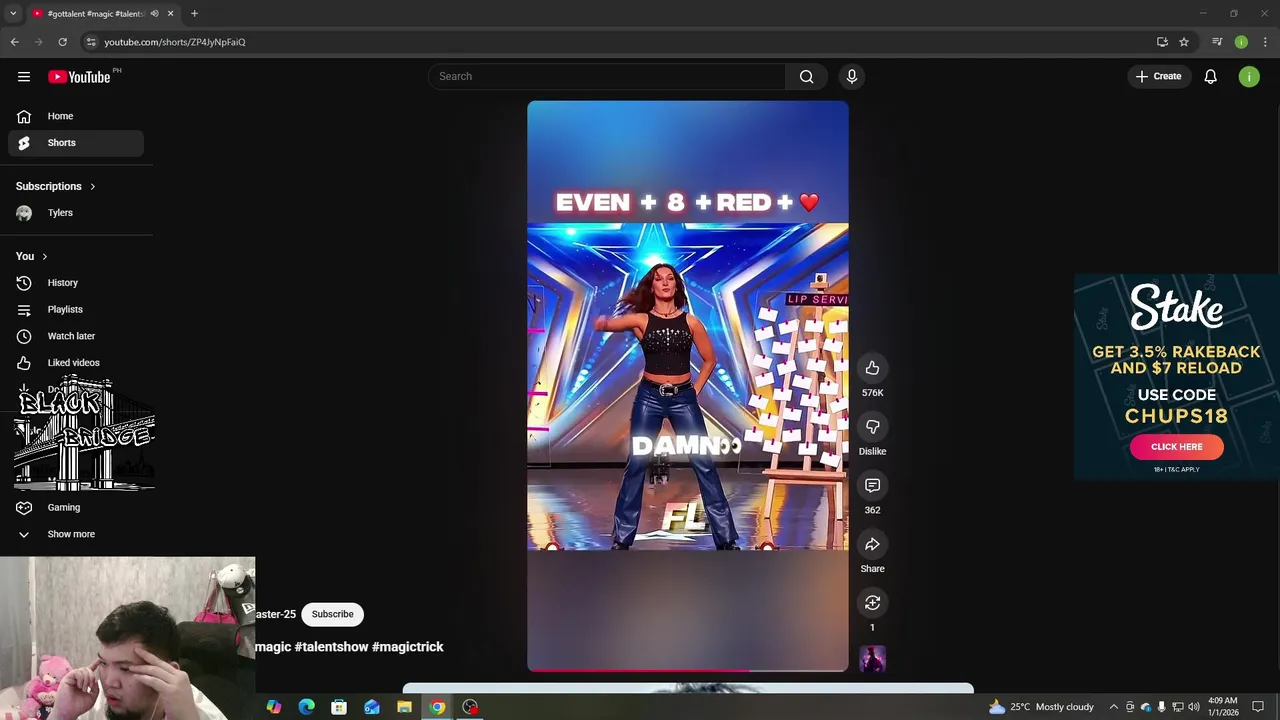Subscribe to the Short's channel
The image size is (1280, 720).
332,614
